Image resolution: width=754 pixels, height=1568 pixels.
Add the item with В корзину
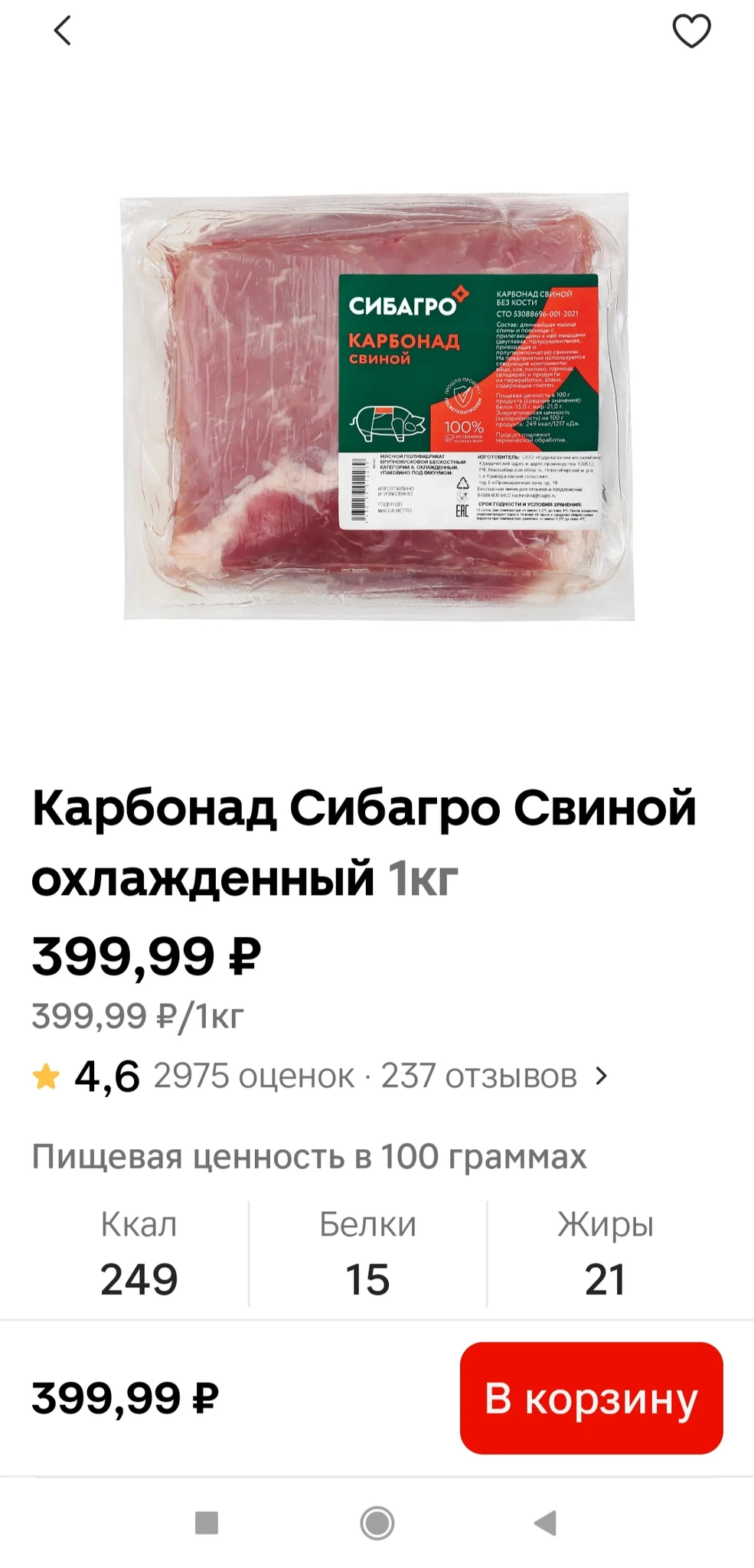click(x=591, y=1398)
